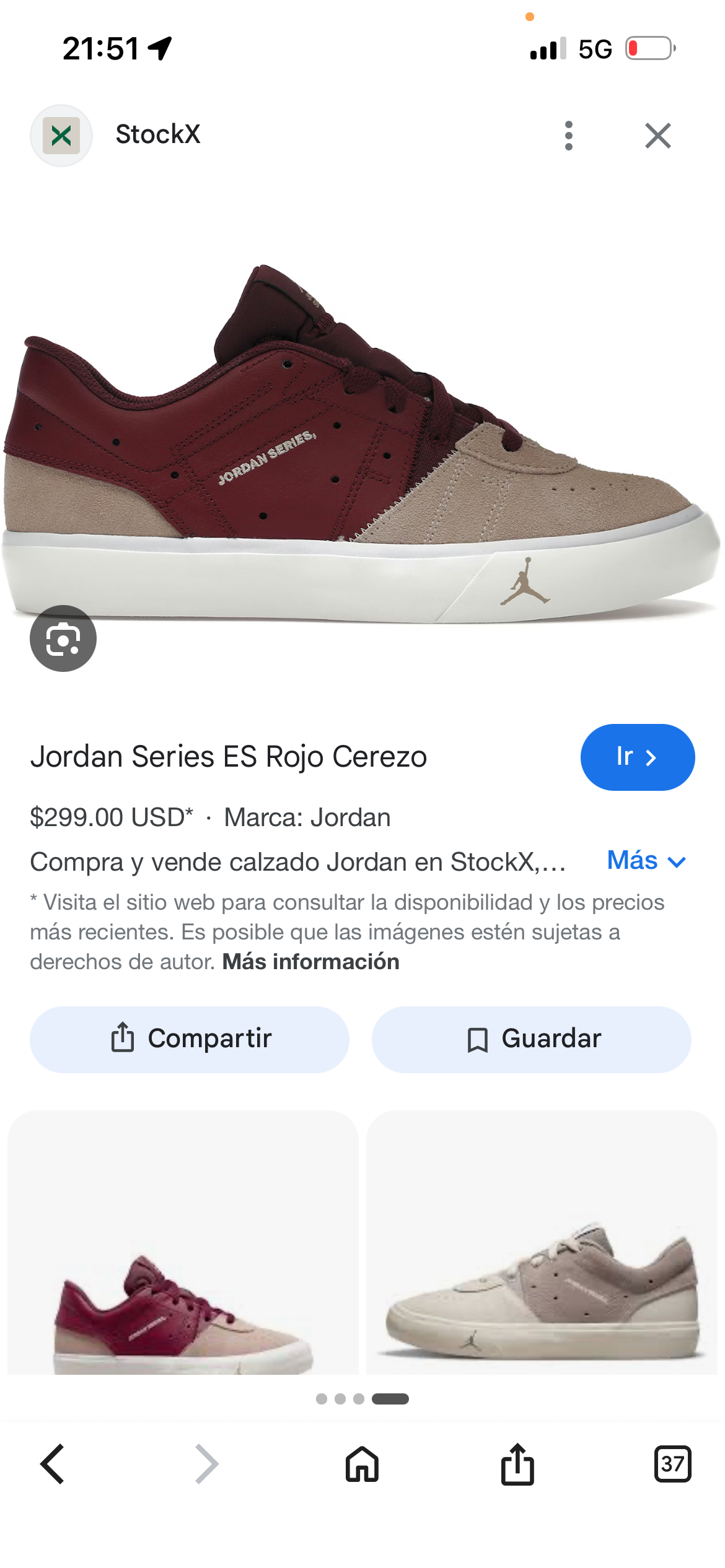Expand the Más description chevron
The height and width of the screenshot is (1568, 725).
coord(675,861)
